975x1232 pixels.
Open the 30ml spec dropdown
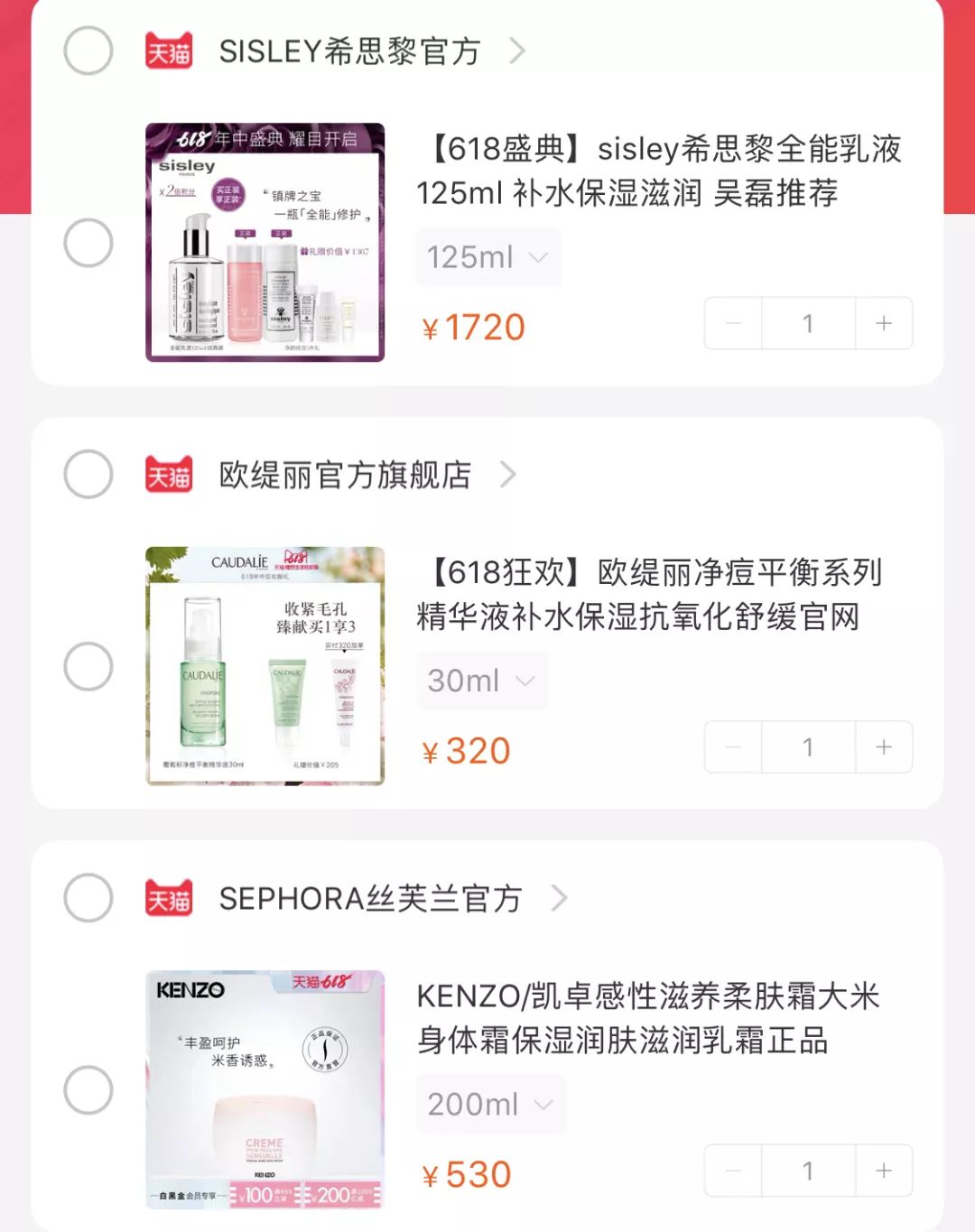coord(483,681)
